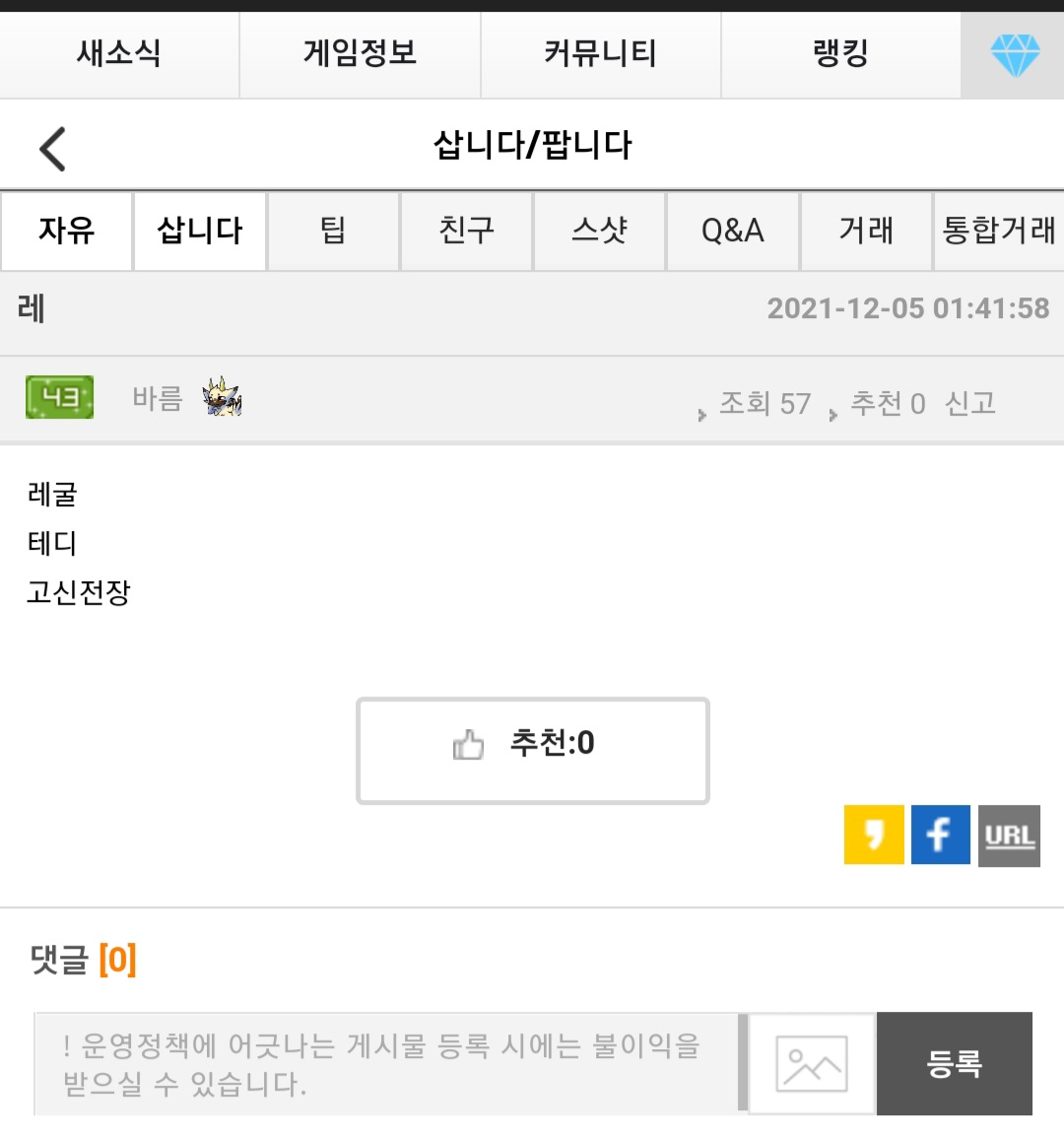Screen dimensions: 1064x1136
Task: Open the 커뮤니티 menu
Action: (x=600, y=53)
